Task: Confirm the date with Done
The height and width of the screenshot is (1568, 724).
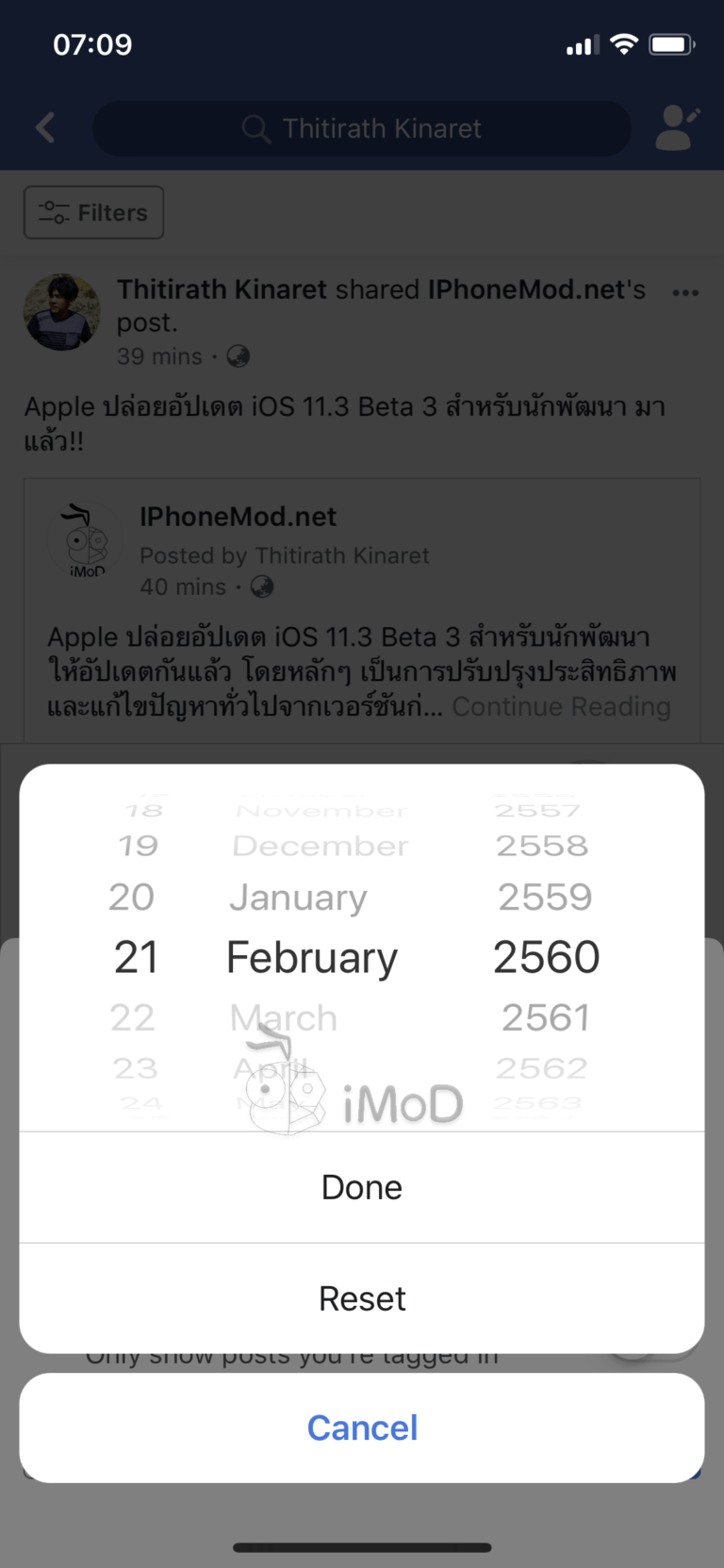Action: tap(362, 1186)
